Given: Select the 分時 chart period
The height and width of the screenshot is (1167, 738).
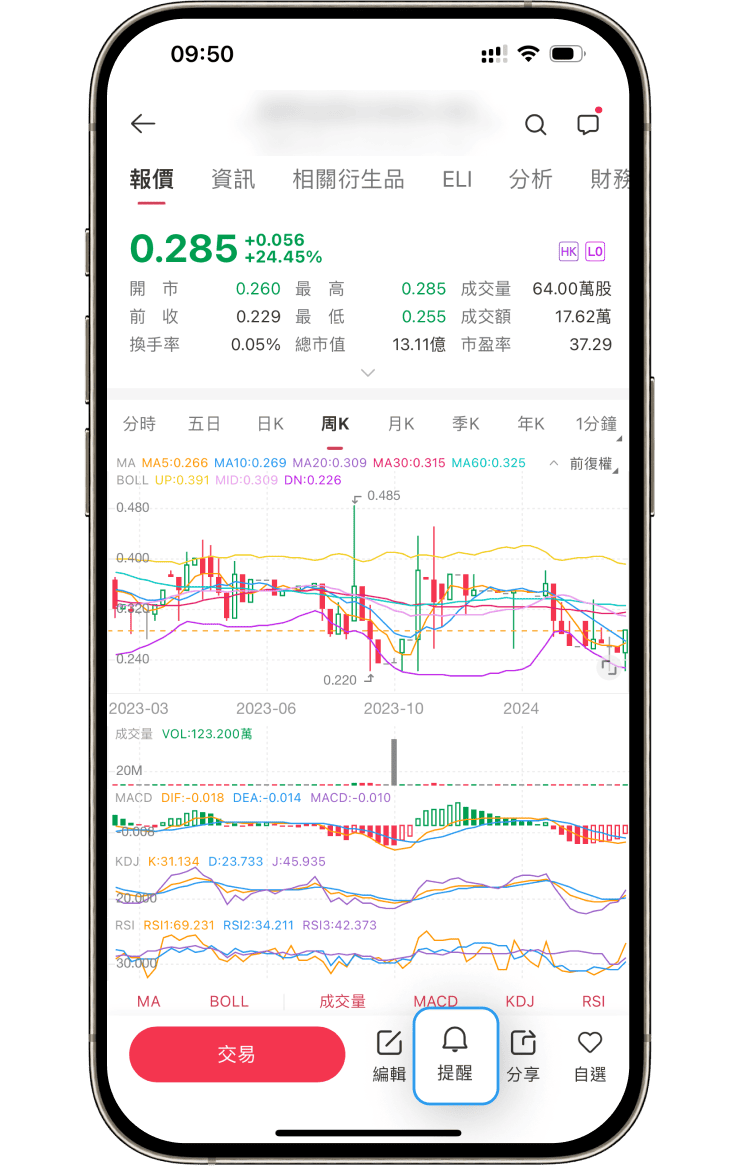Looking at the screenshot, I should click(x=139, y=424).
